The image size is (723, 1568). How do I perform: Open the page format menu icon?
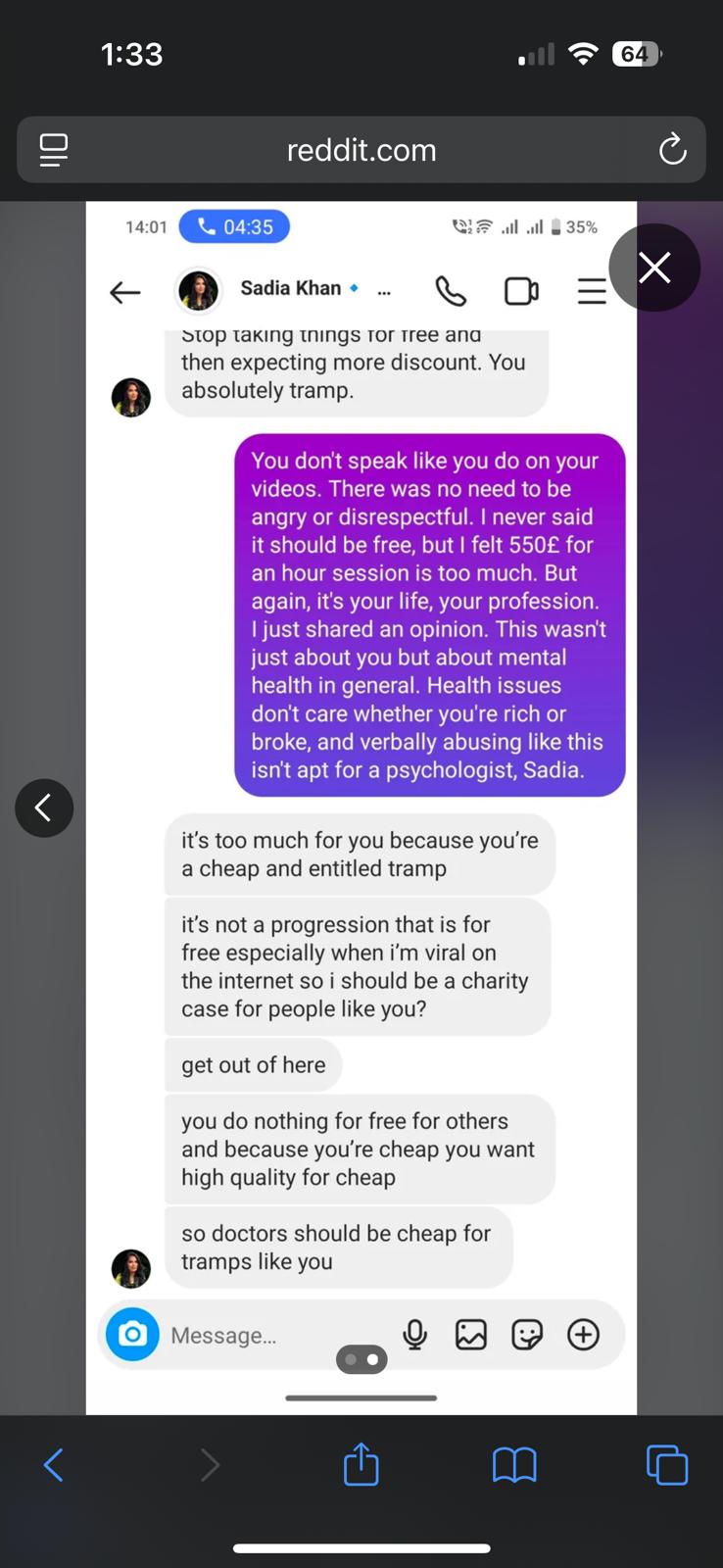click(54, 150)
